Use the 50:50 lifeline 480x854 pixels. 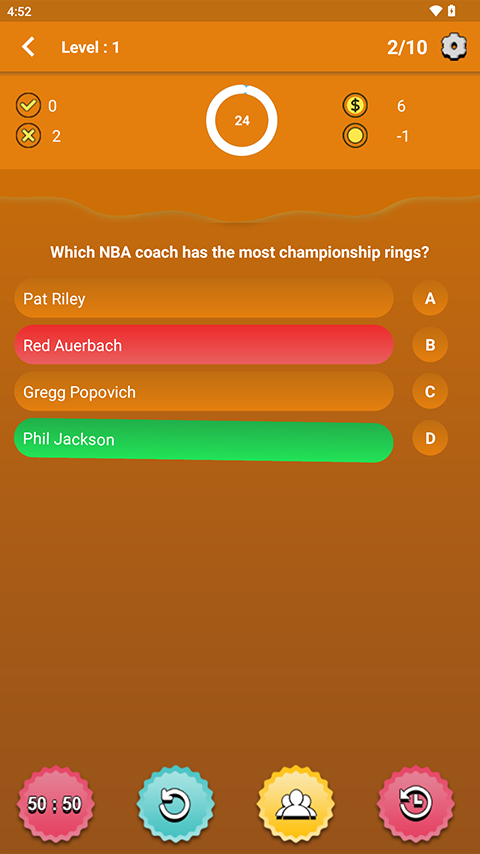56,804
